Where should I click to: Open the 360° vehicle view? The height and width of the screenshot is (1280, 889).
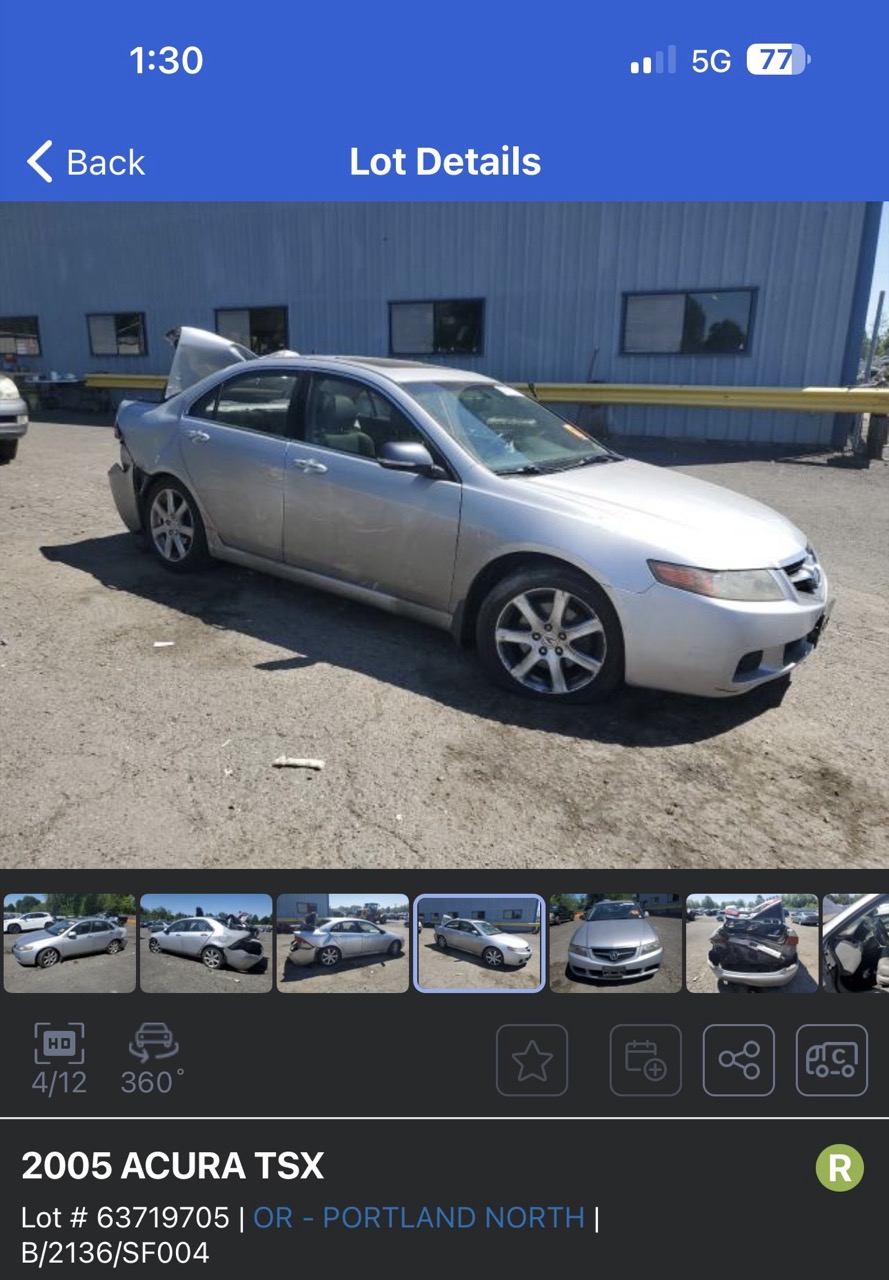click(x=153, y=1058)
